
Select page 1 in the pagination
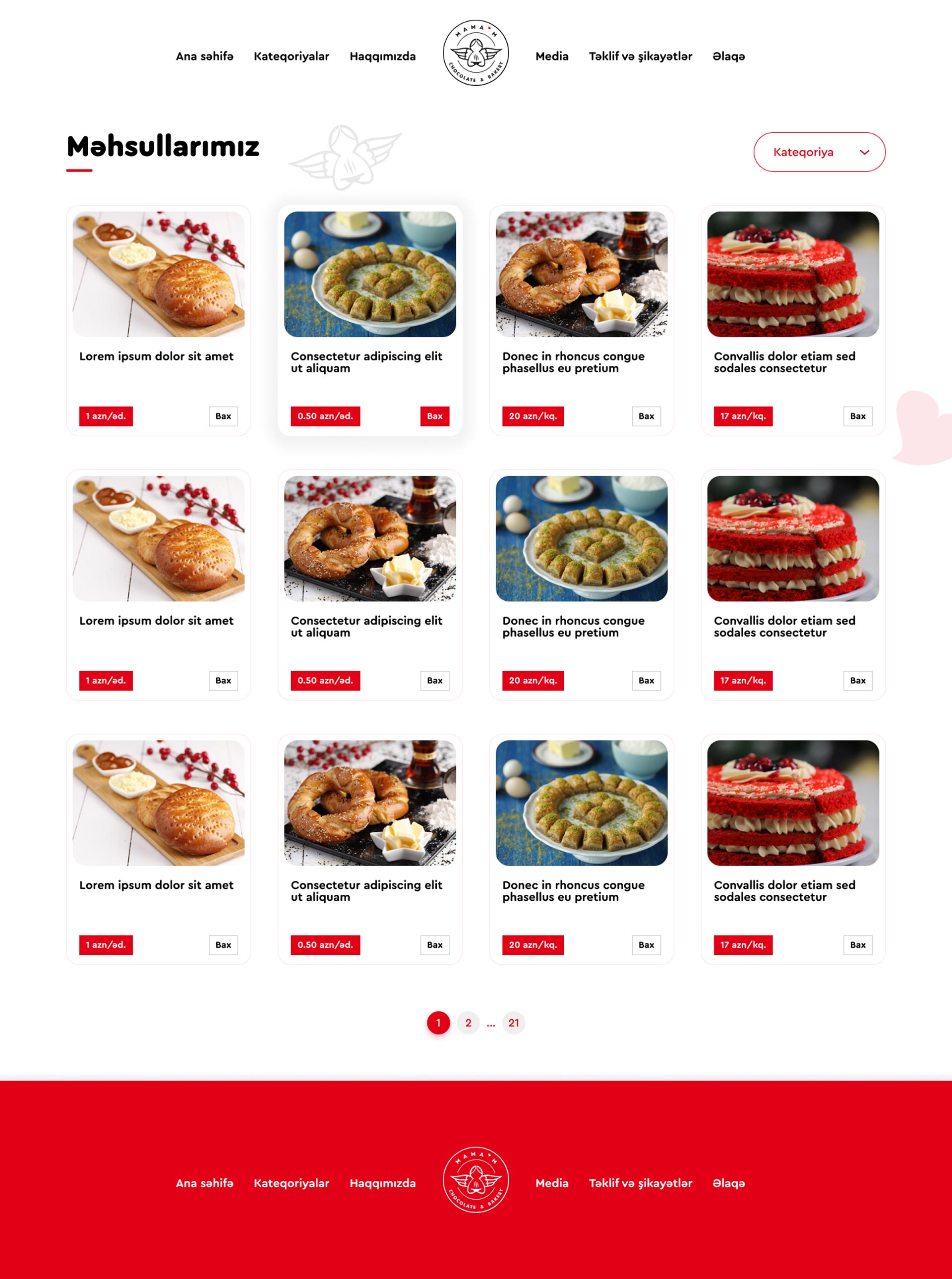coord(438,1023)
